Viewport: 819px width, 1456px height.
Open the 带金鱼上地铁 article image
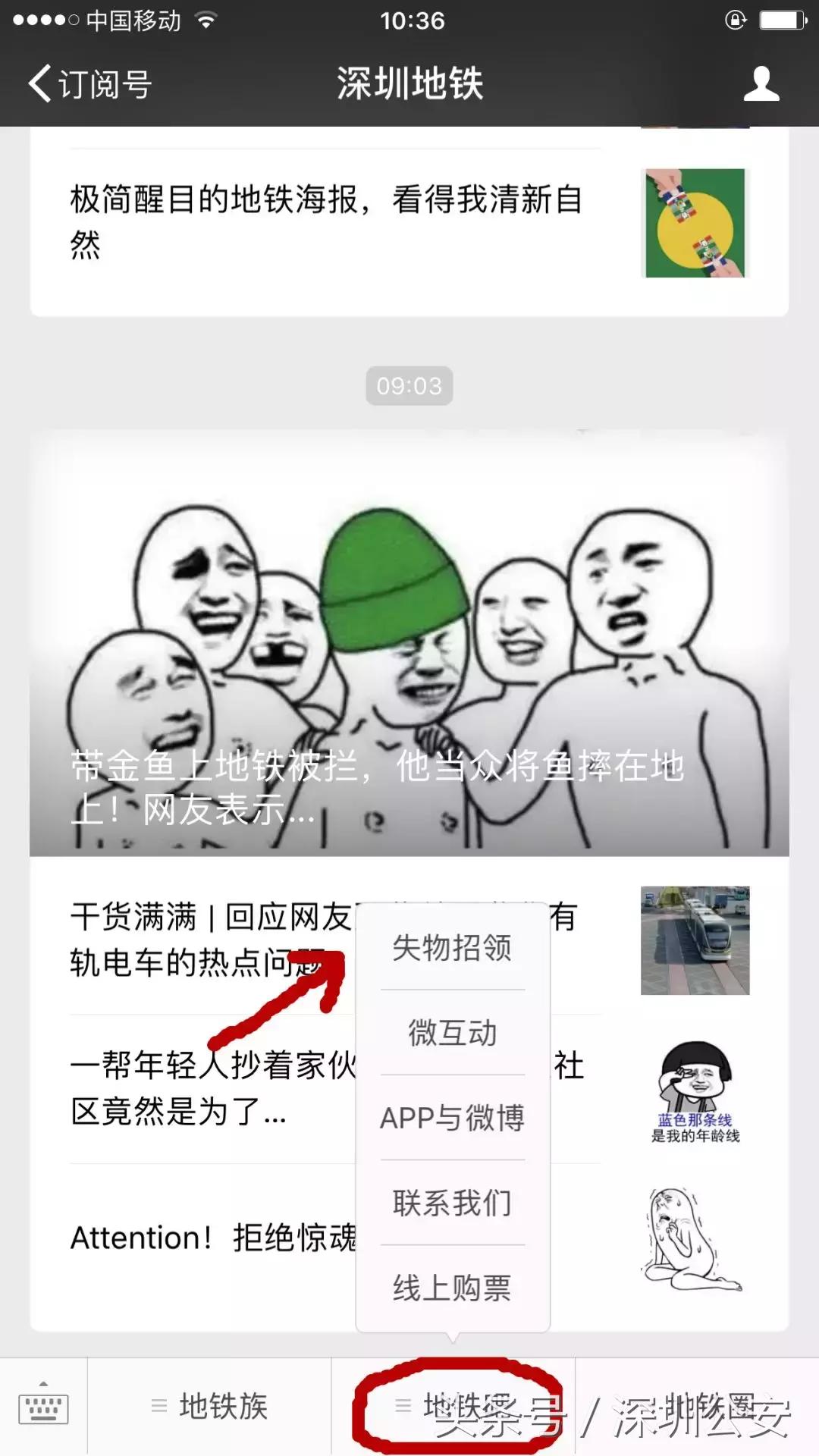coord(409,645)
